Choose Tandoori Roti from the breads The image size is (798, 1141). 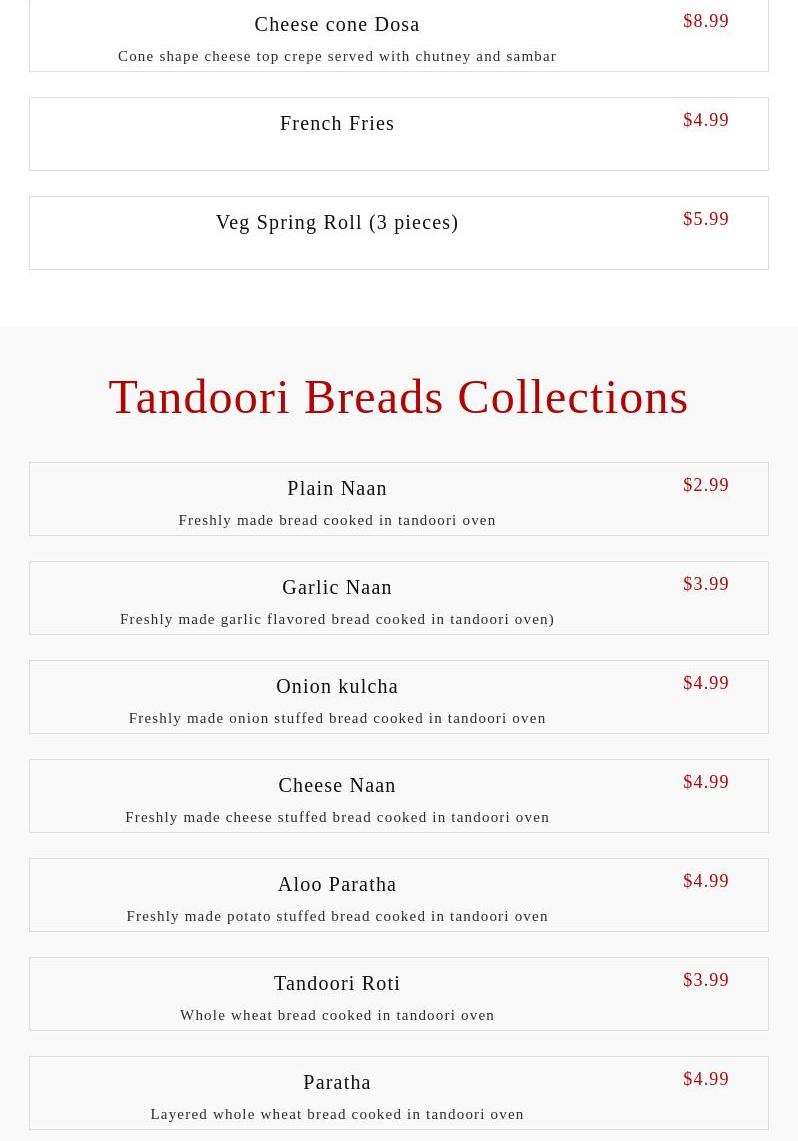[337, 984]
